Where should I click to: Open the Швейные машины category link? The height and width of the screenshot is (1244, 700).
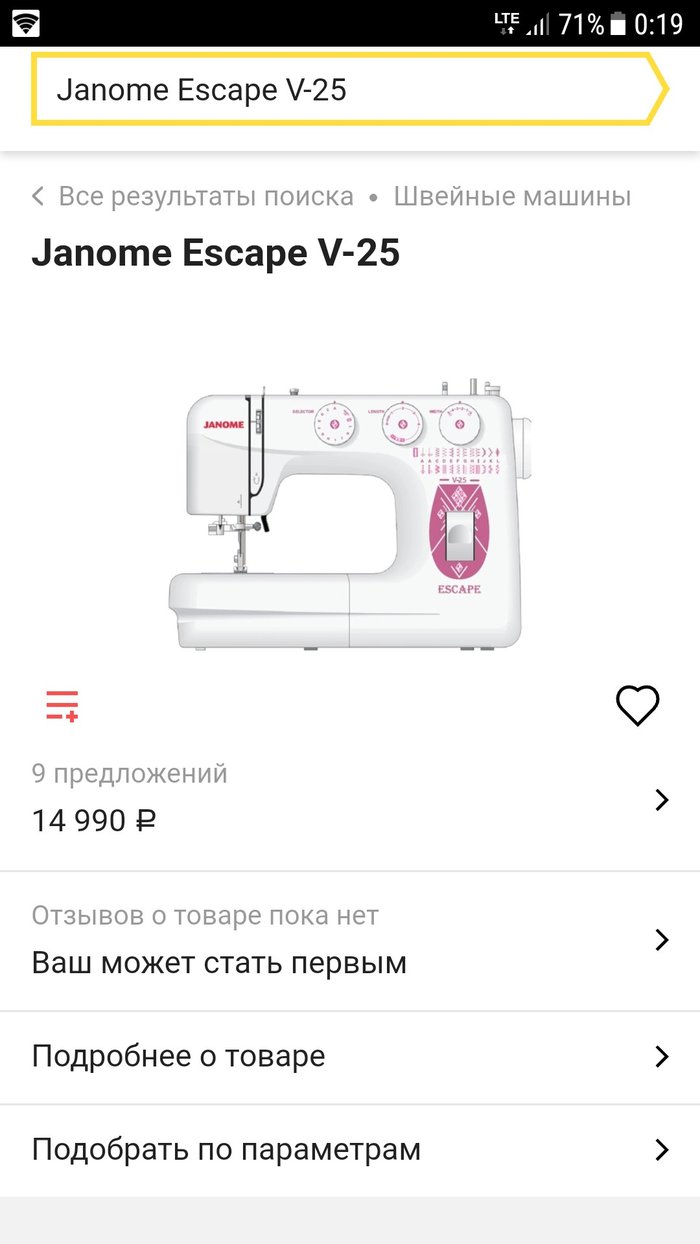coord(511,196)
